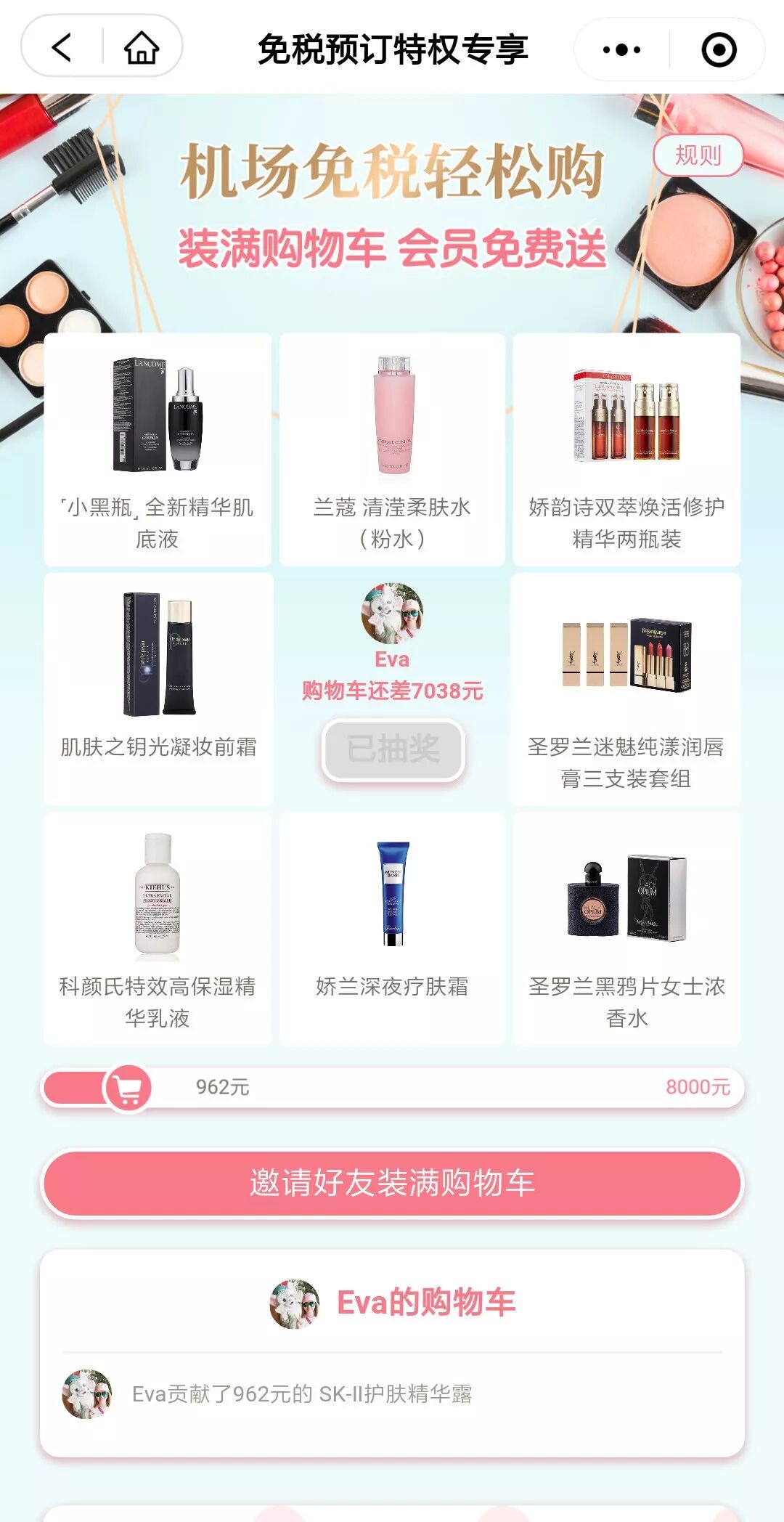Screen dimensions: 784x1522
Task: Select the 兰蔻 清滢柔肤水 product card
Action: [x=392, y=449]
